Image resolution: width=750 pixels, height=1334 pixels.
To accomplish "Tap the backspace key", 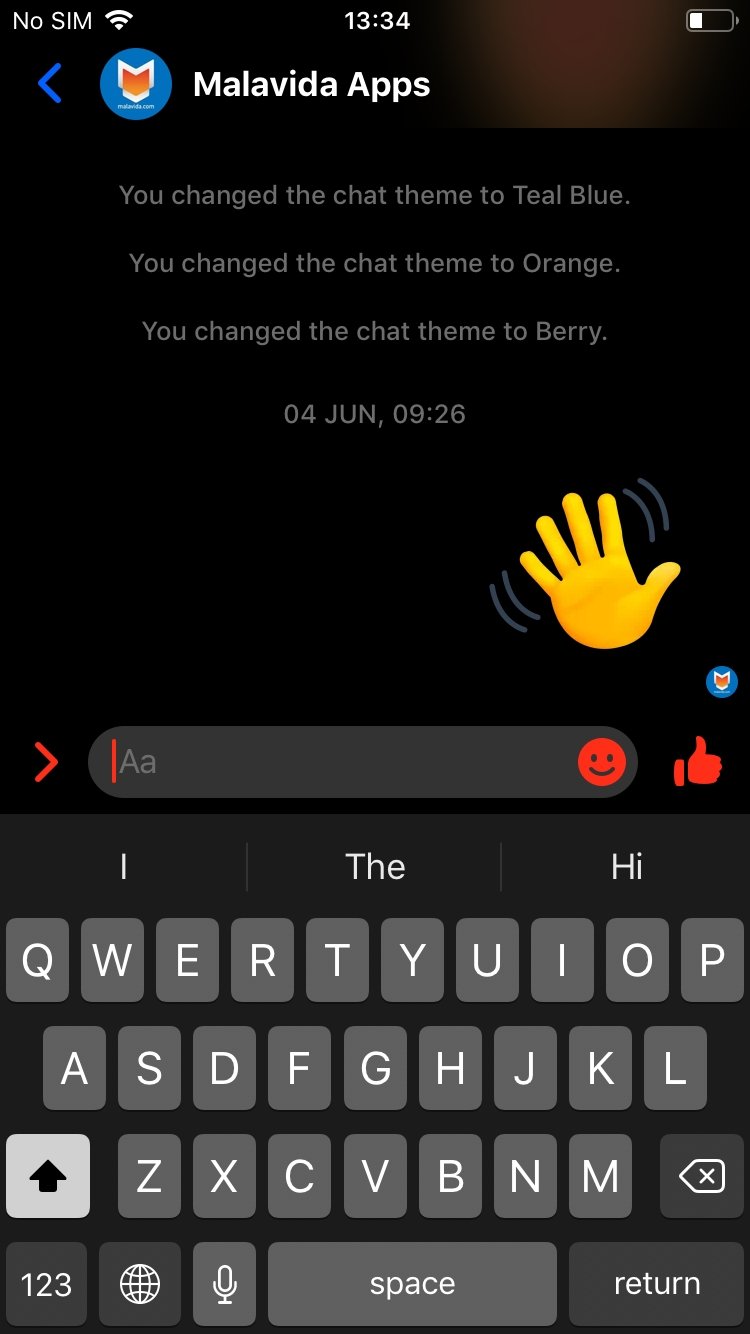I will (x=702, y=1176).
